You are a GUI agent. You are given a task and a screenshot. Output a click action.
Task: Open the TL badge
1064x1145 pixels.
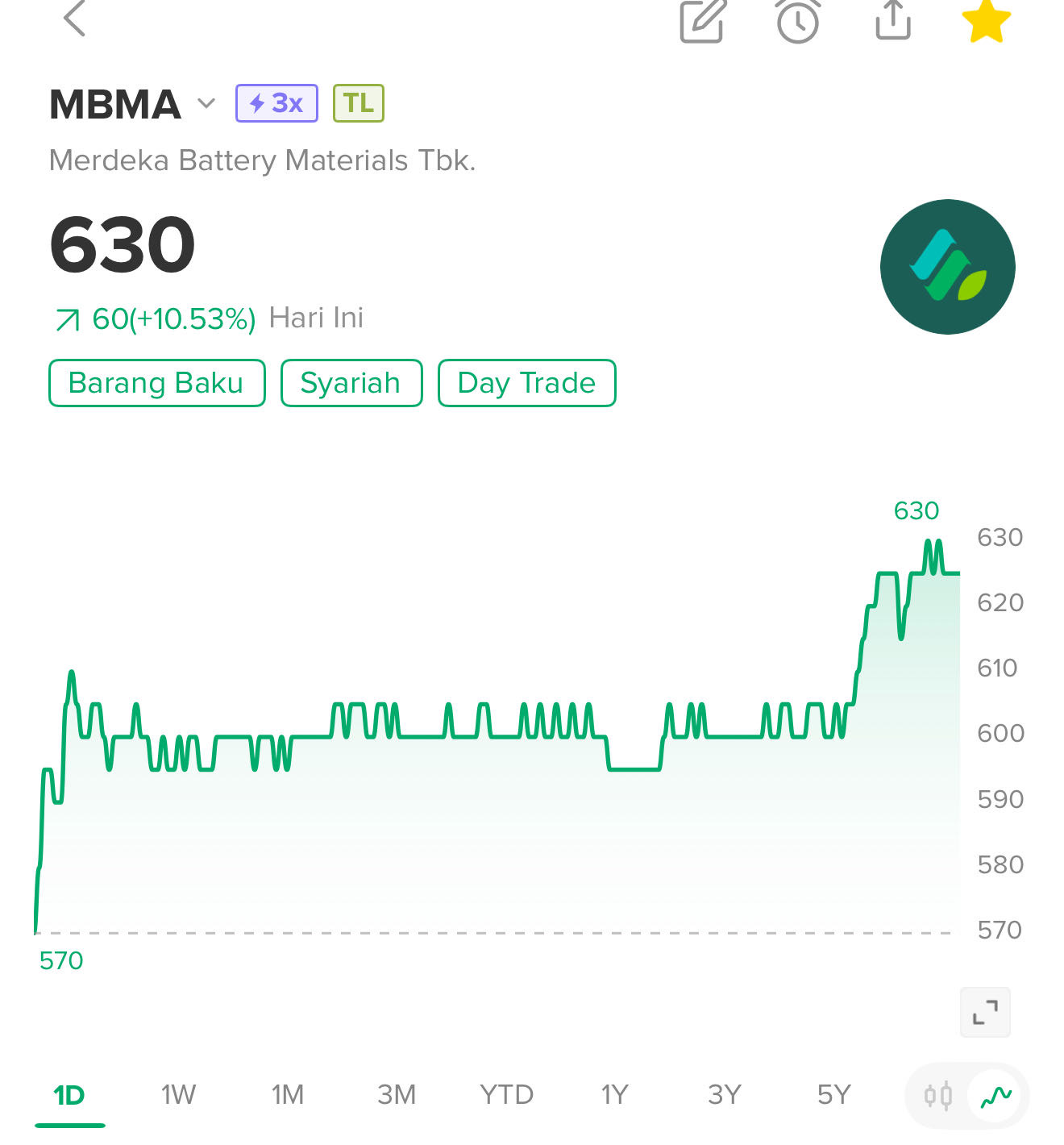click(x=359, y=103)
